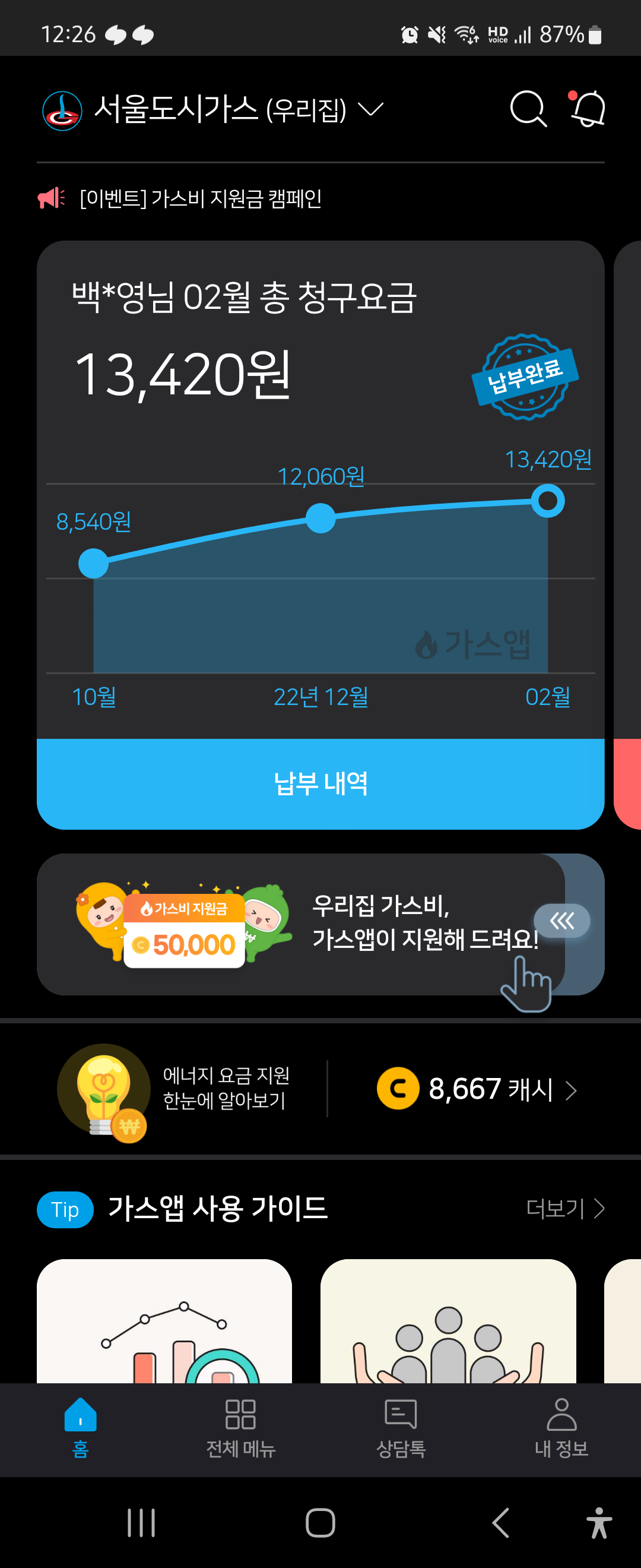Tap the triple-chevron arrow on the banner
This screenshot has height=1568, width=641.
click(562, 921)
